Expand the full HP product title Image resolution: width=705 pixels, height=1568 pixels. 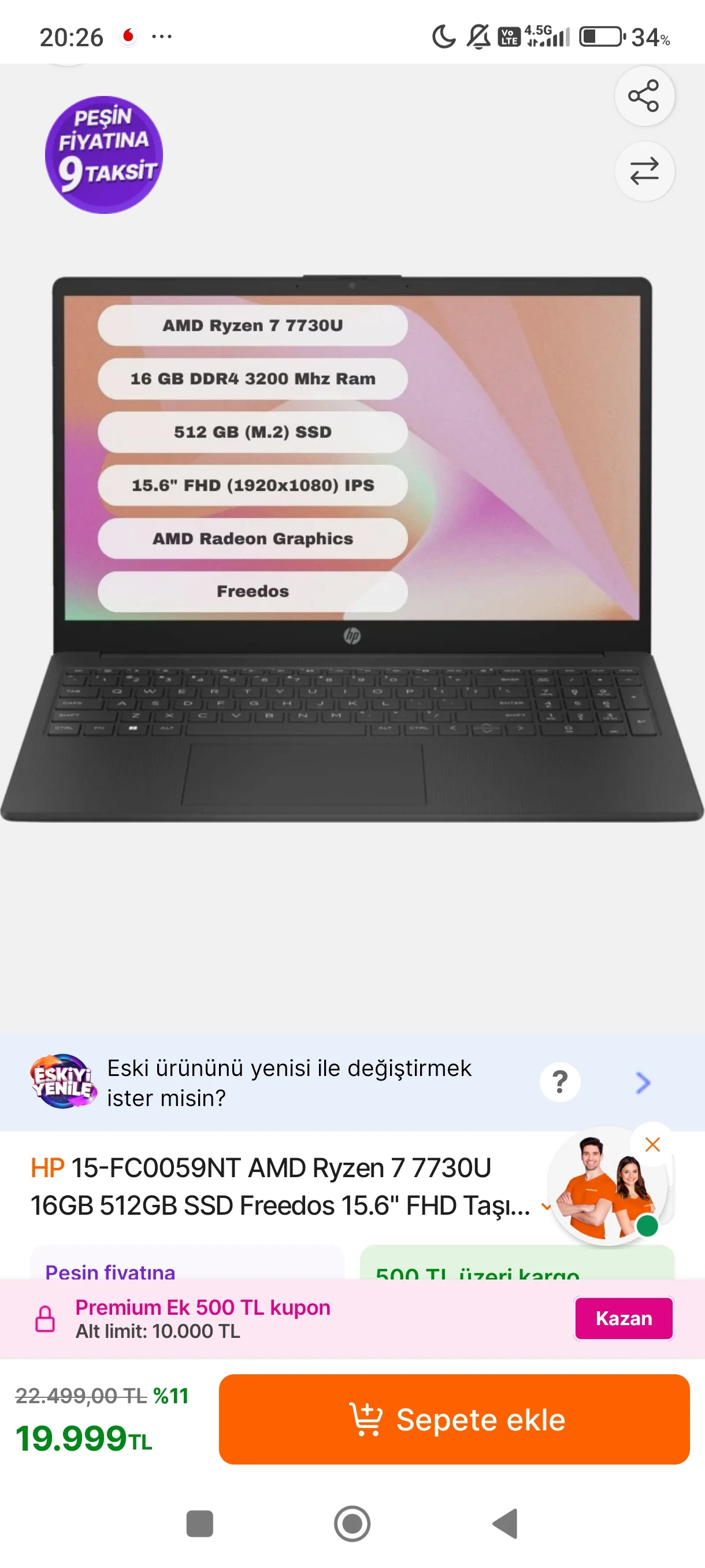[546, 1207]
